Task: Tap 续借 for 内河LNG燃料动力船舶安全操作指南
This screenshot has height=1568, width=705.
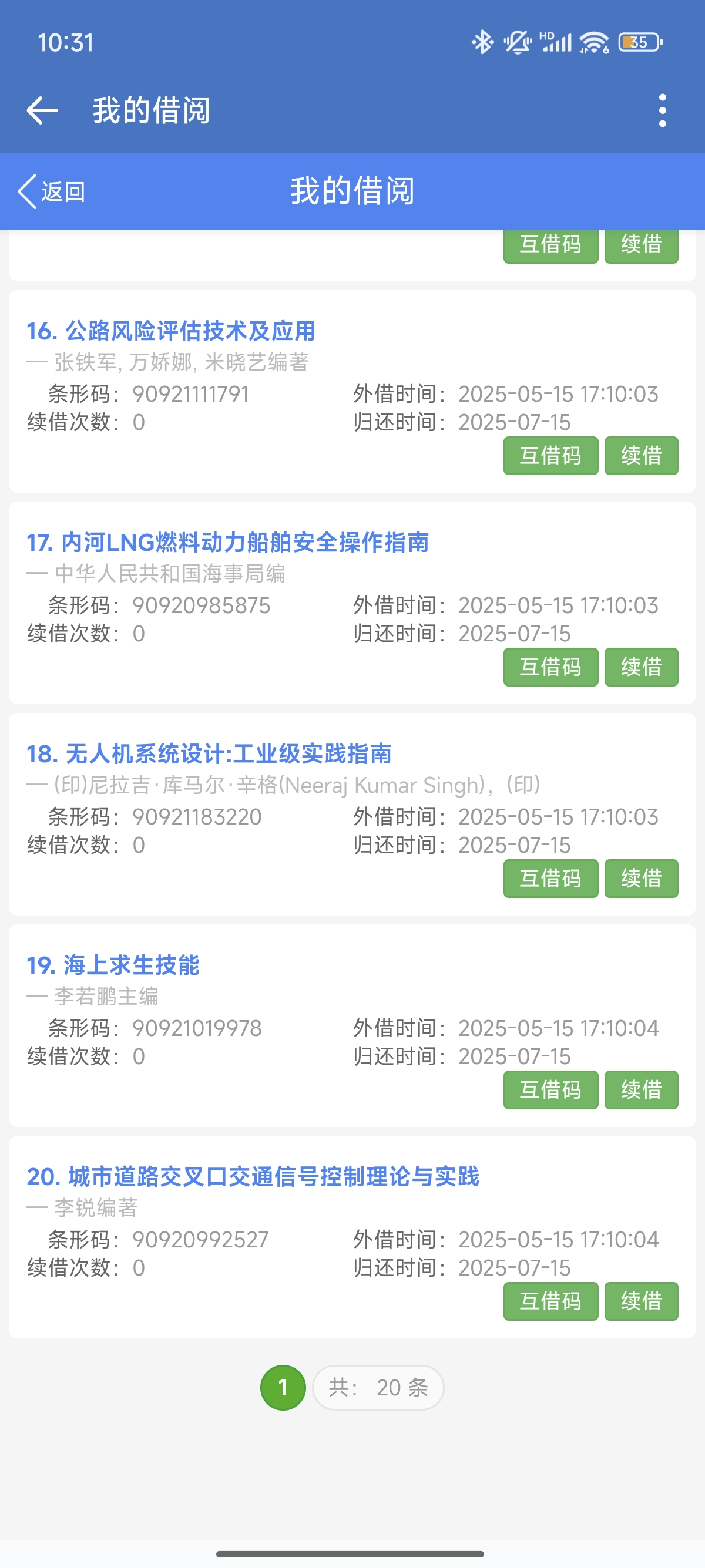Action: tap(640, 667)
